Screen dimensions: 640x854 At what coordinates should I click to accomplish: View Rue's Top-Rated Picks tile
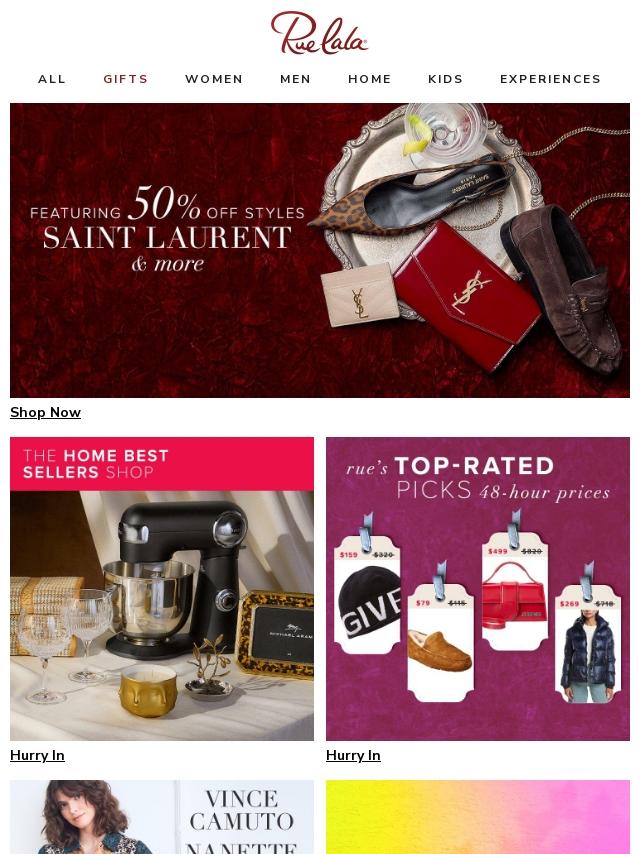(478, 588)
